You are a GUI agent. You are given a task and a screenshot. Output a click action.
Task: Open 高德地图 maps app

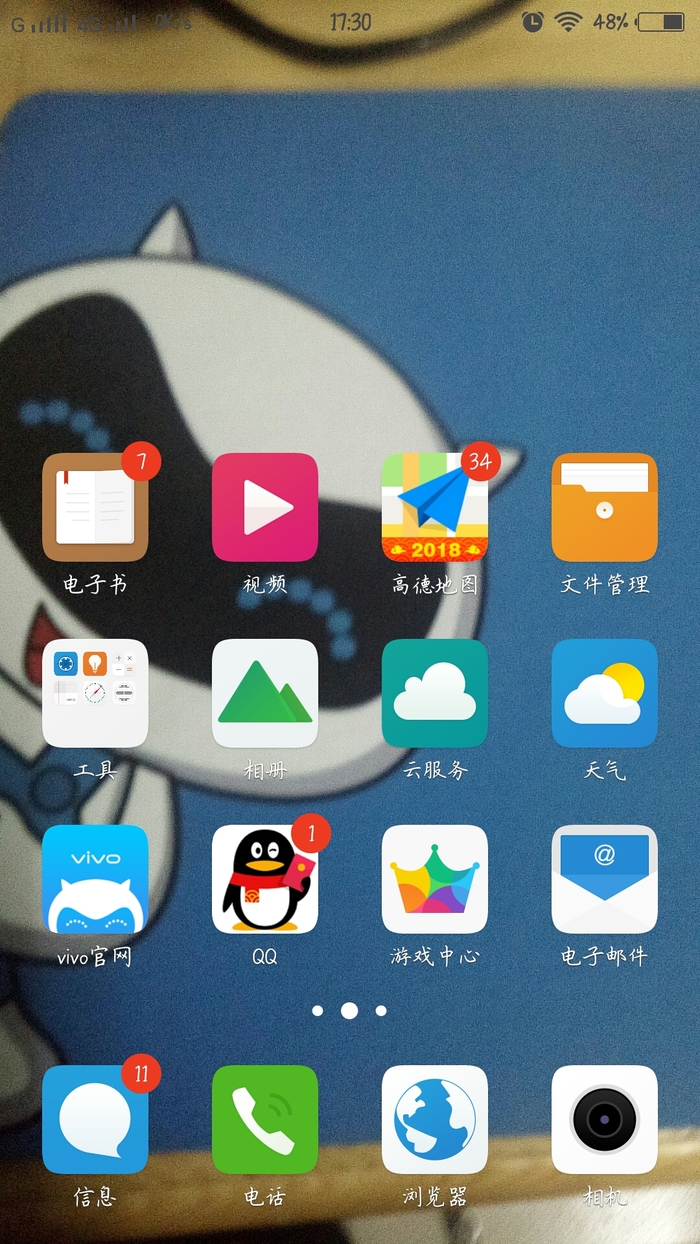click(435, 507)
